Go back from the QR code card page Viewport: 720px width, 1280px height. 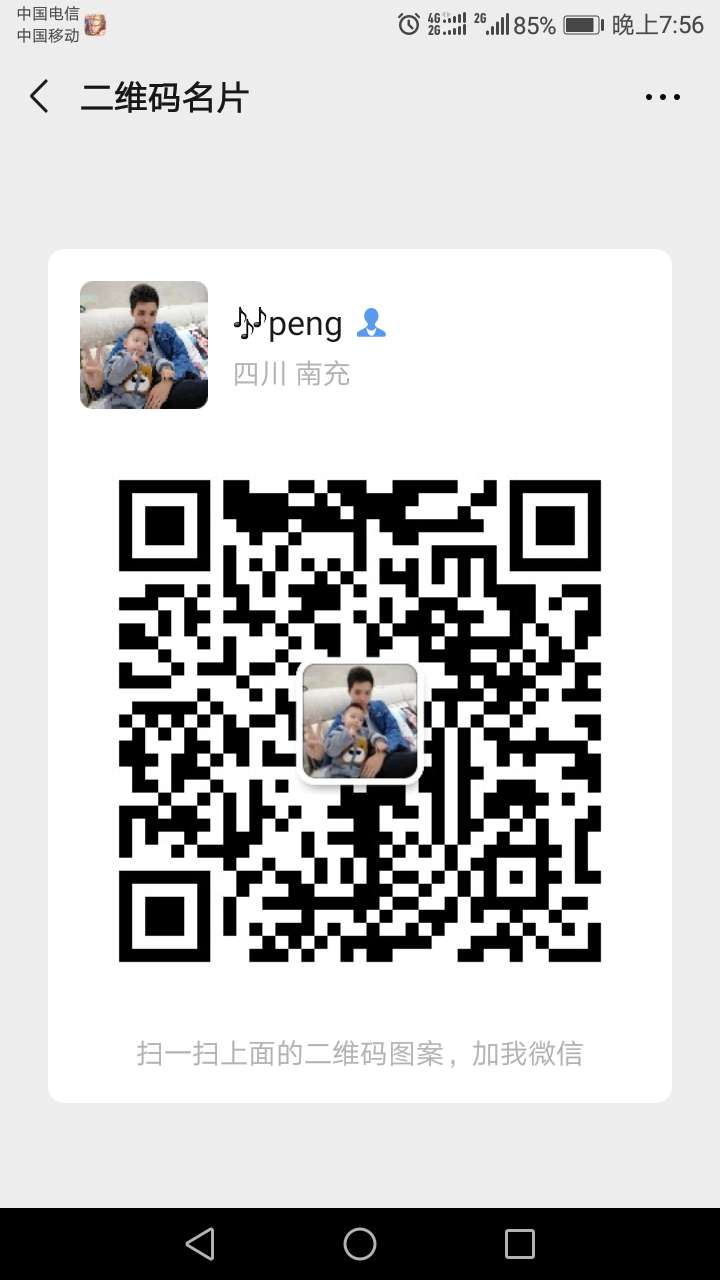[x=40, y=97]
